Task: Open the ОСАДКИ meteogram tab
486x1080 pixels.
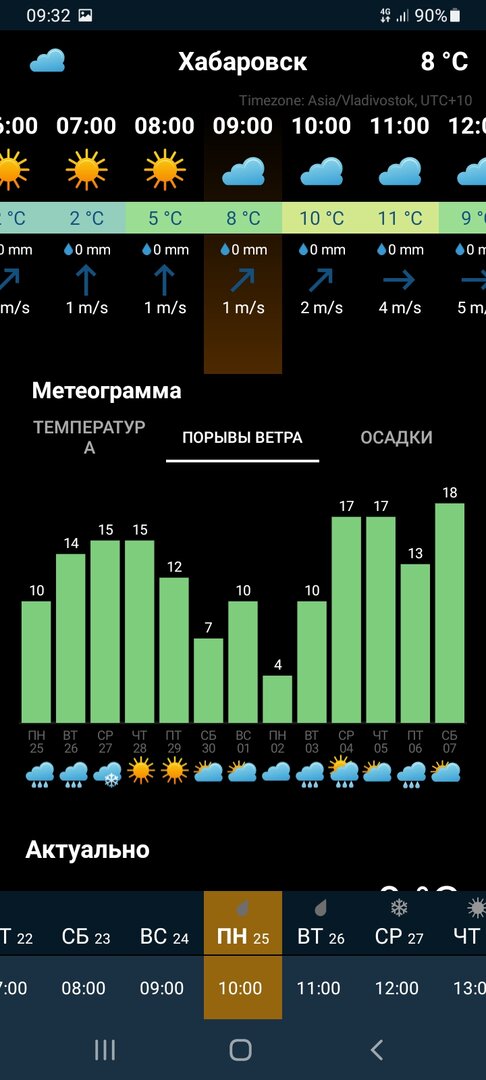Action: click(x=397, y=437)
